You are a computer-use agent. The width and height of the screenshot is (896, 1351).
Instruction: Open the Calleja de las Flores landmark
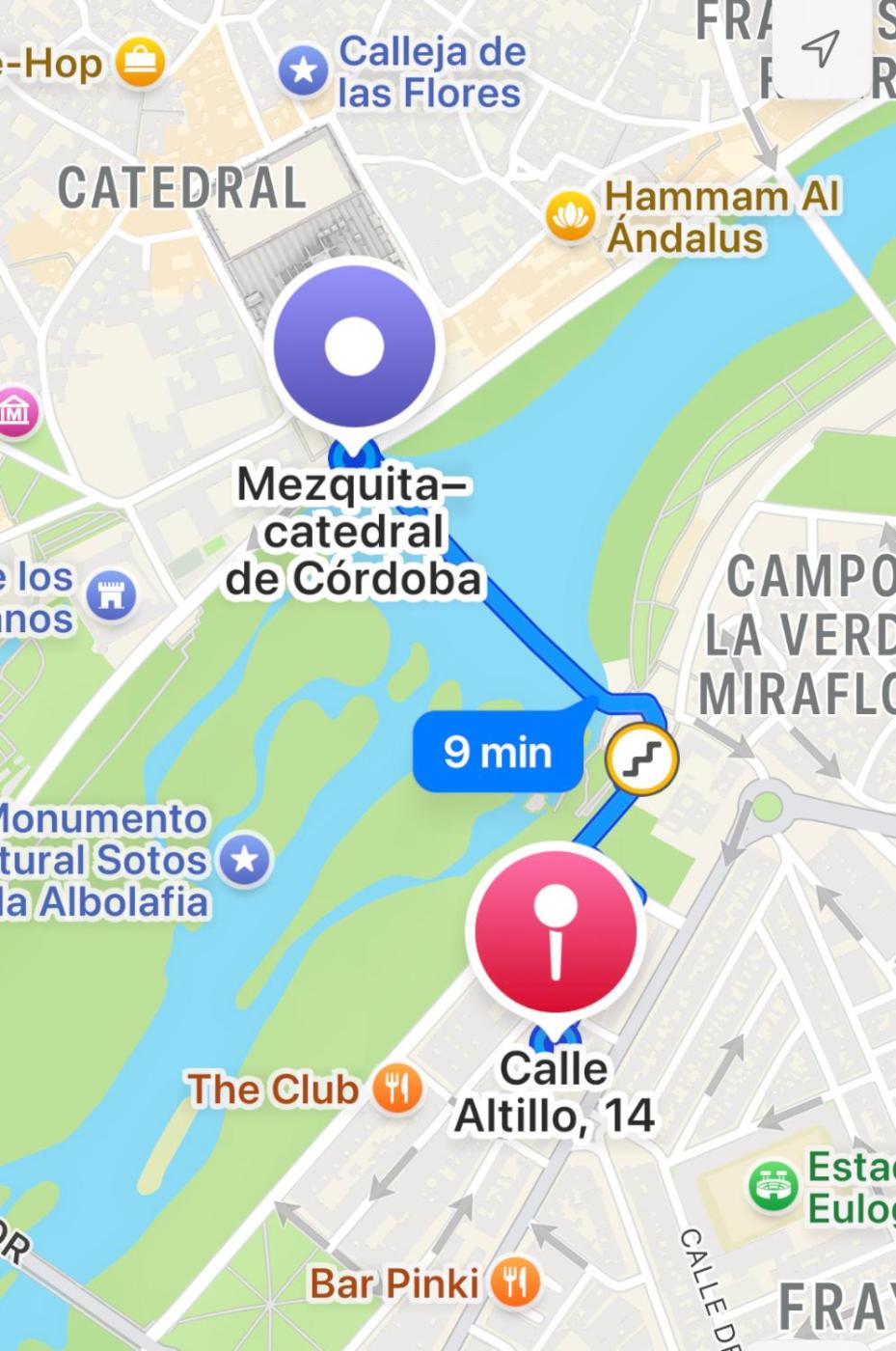[x=304, y=70]
